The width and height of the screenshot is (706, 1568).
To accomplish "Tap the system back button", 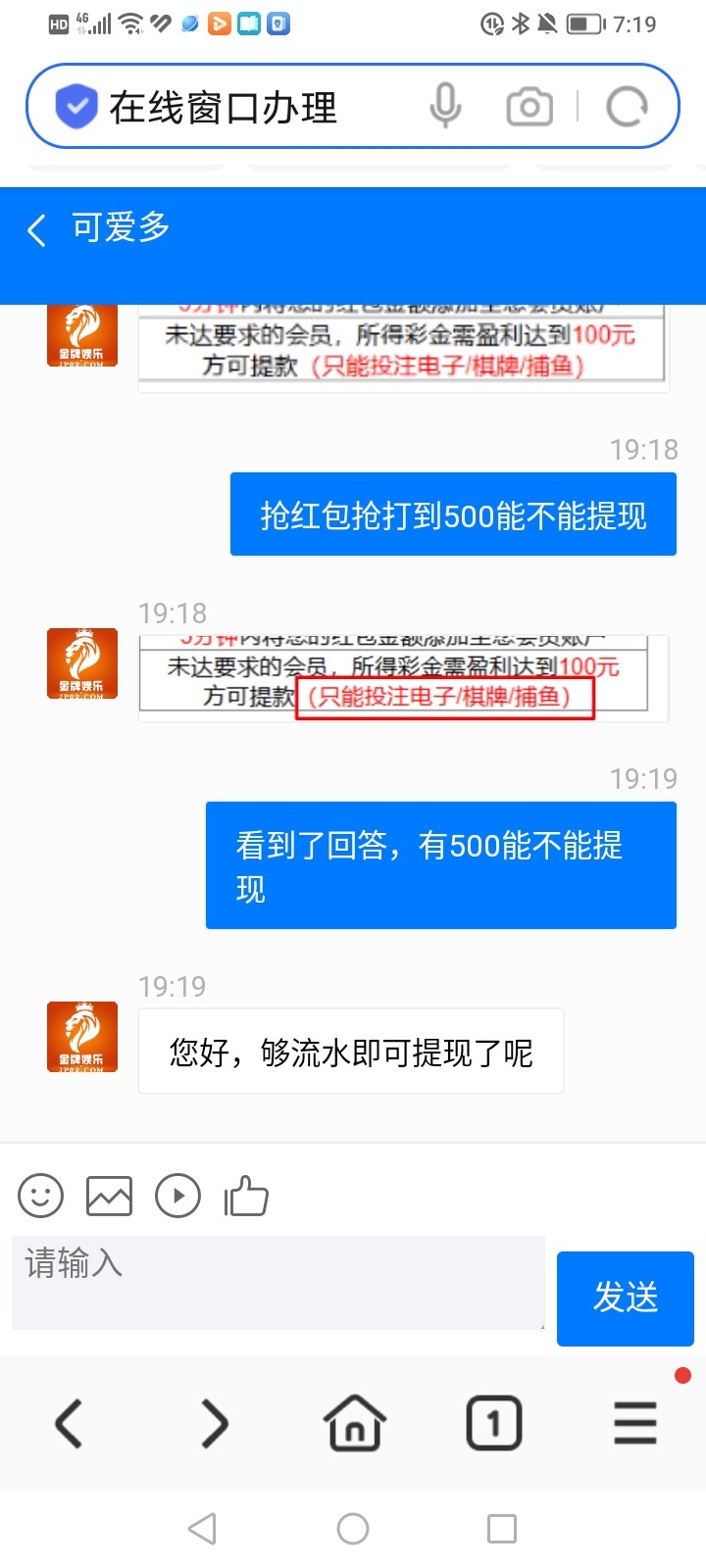I will (x=202, y=1528).
